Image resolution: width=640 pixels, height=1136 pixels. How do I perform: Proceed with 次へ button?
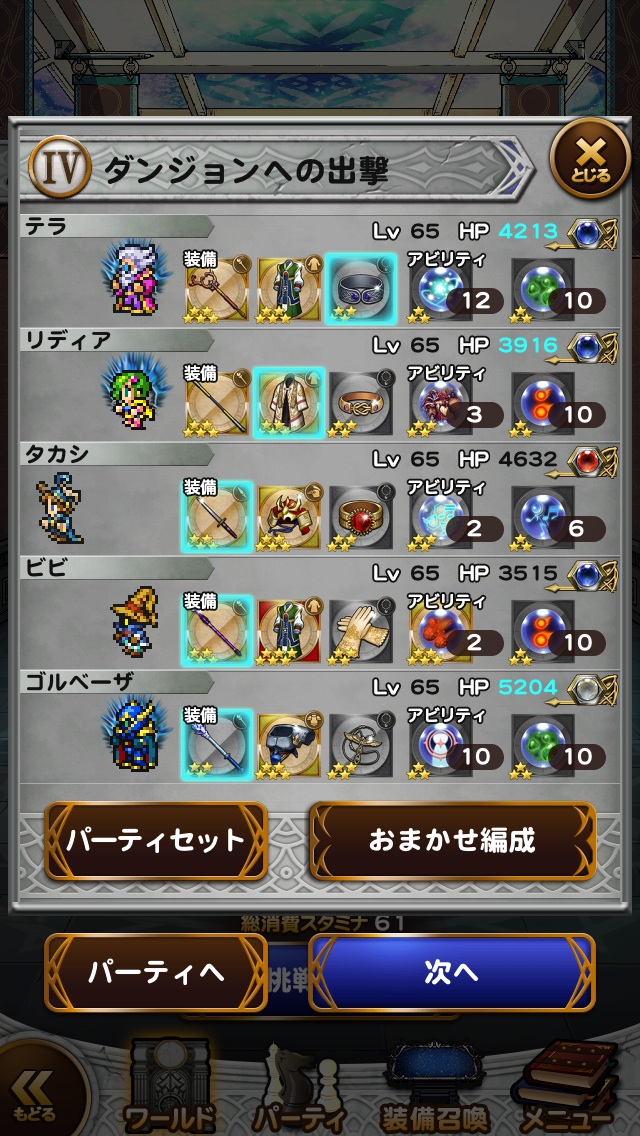452,972
